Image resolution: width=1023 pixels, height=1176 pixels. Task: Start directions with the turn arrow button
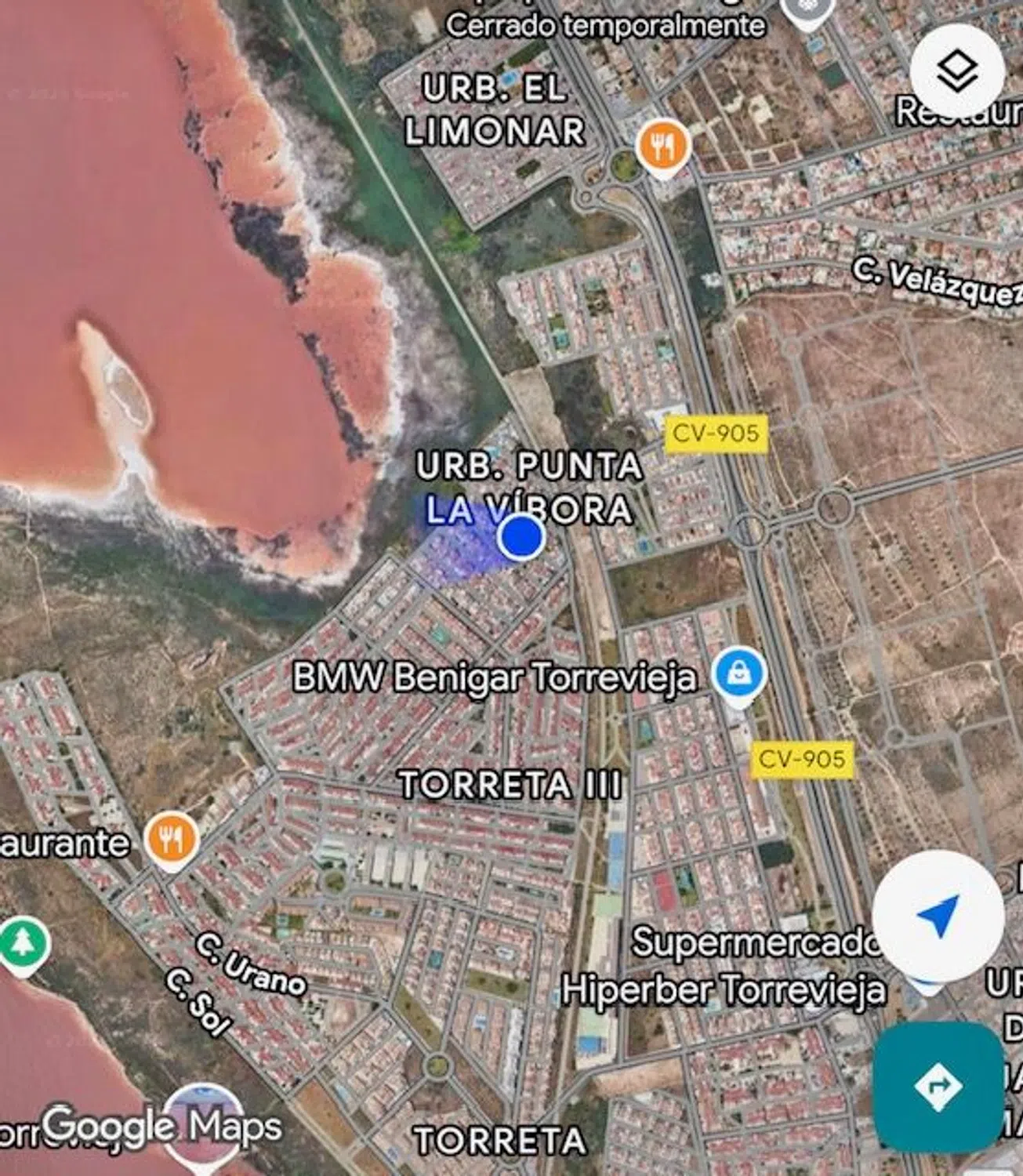pyautogui.click(x=938, y=1086)
